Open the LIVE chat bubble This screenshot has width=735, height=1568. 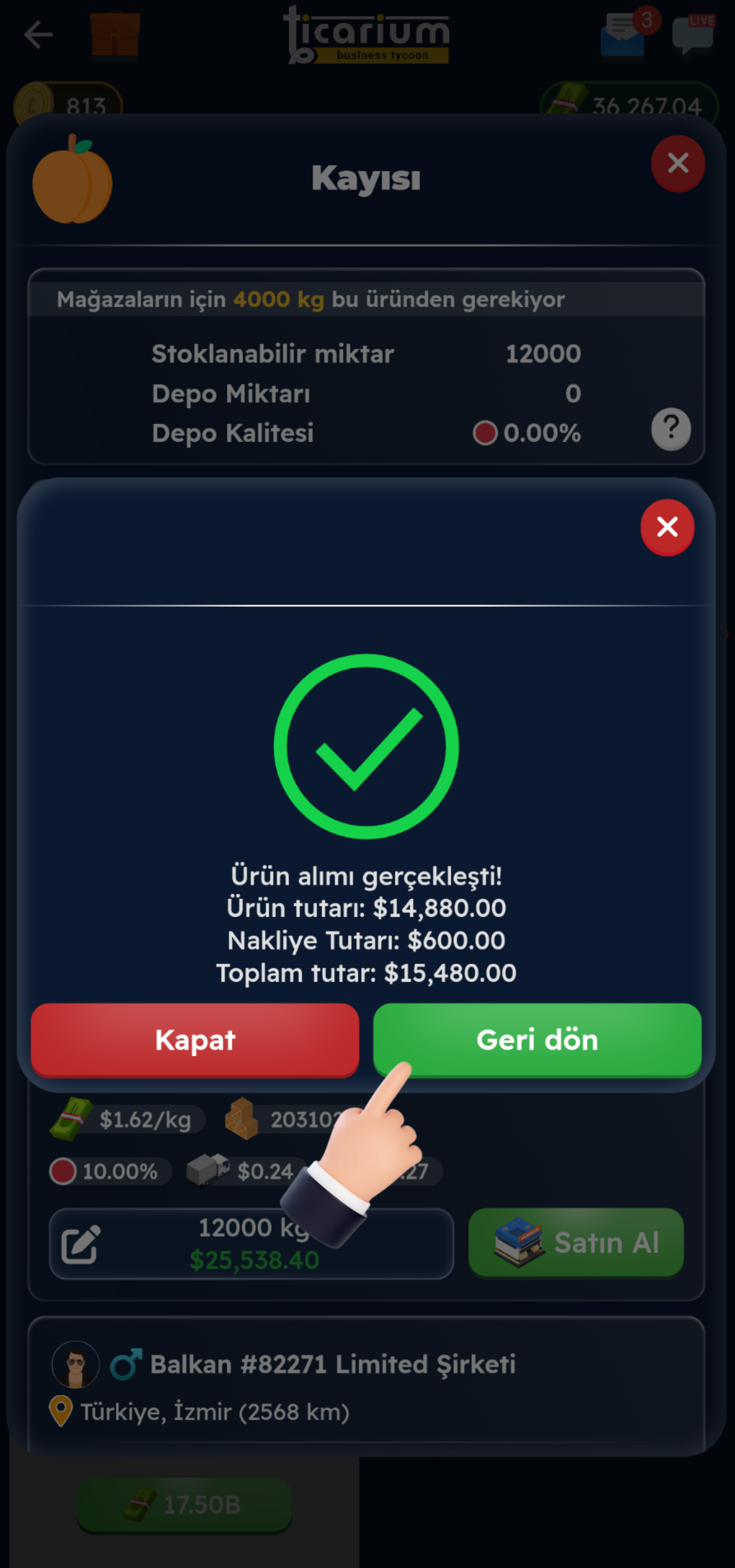[693, 35]
